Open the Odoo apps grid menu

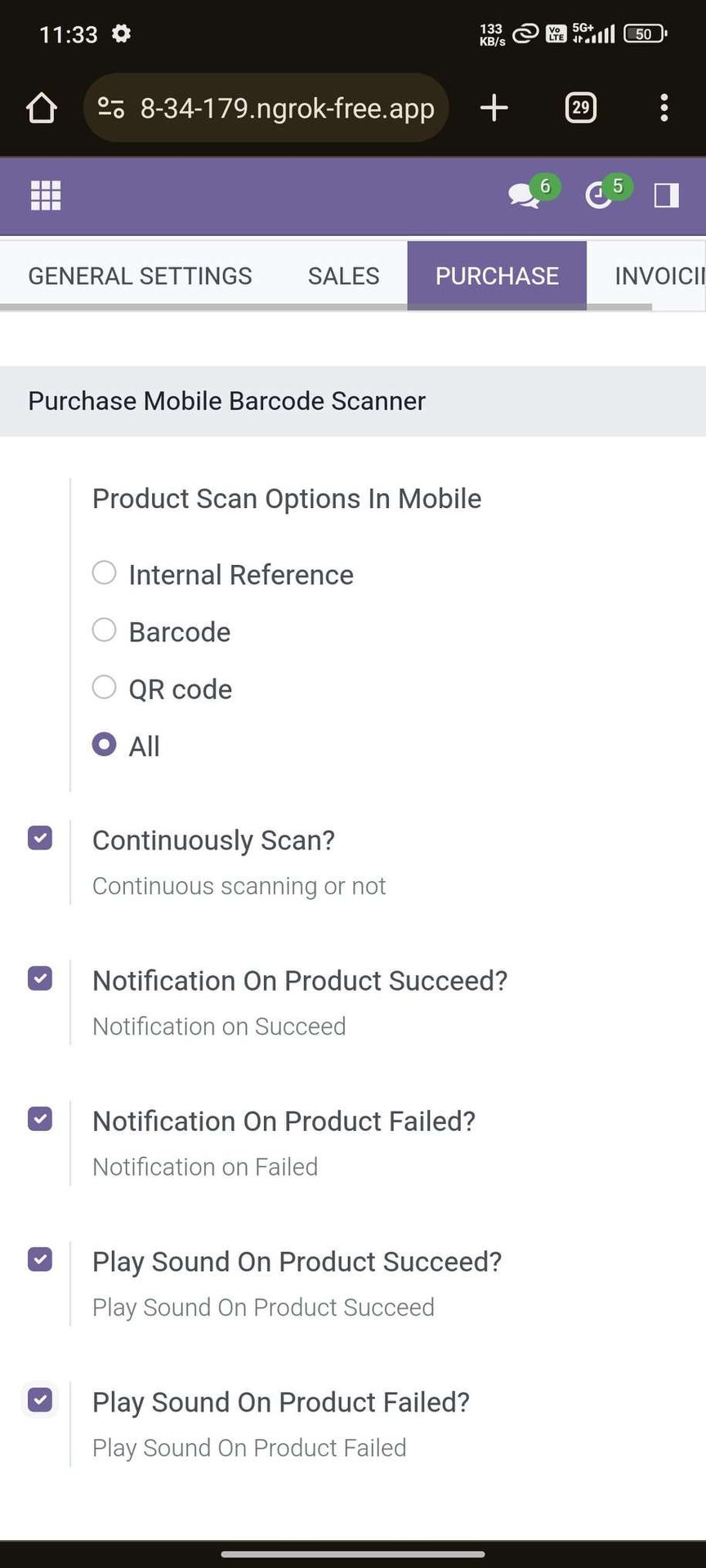pyautogui.click(x=46, y=195)
